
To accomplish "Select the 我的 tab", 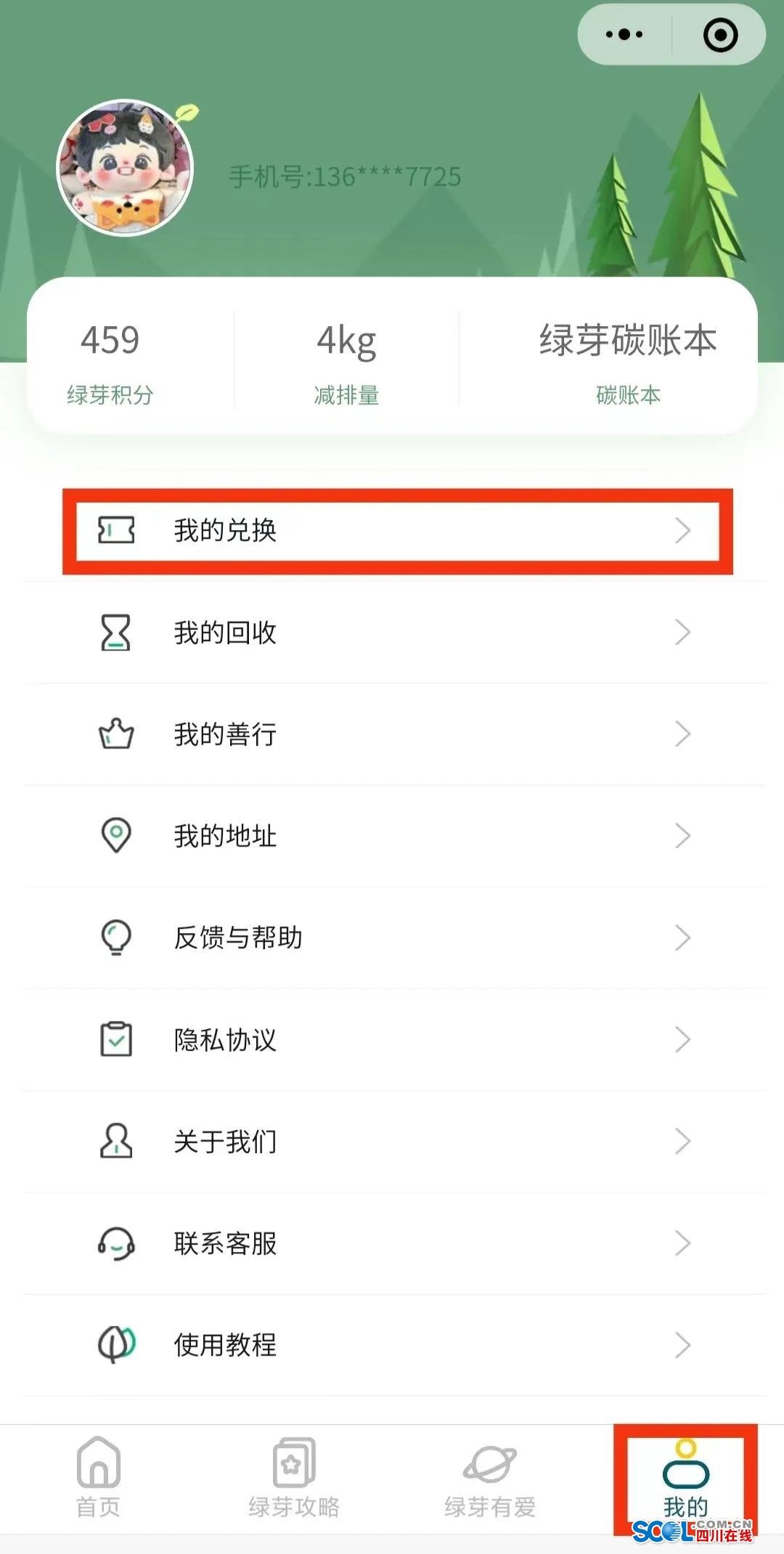I will (685, 1478).
